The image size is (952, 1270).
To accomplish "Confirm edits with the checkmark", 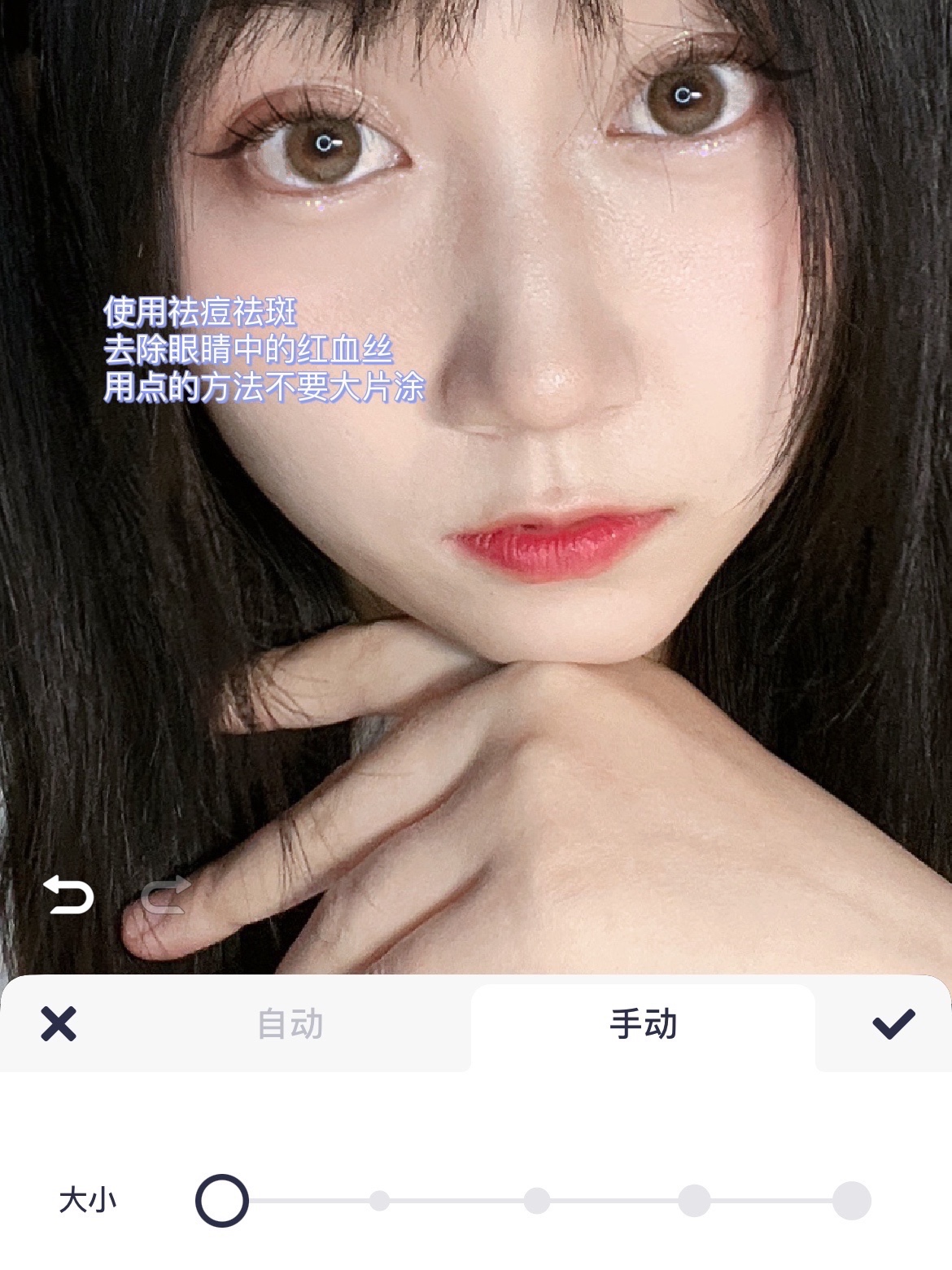I will click(x=893, y=1024).
